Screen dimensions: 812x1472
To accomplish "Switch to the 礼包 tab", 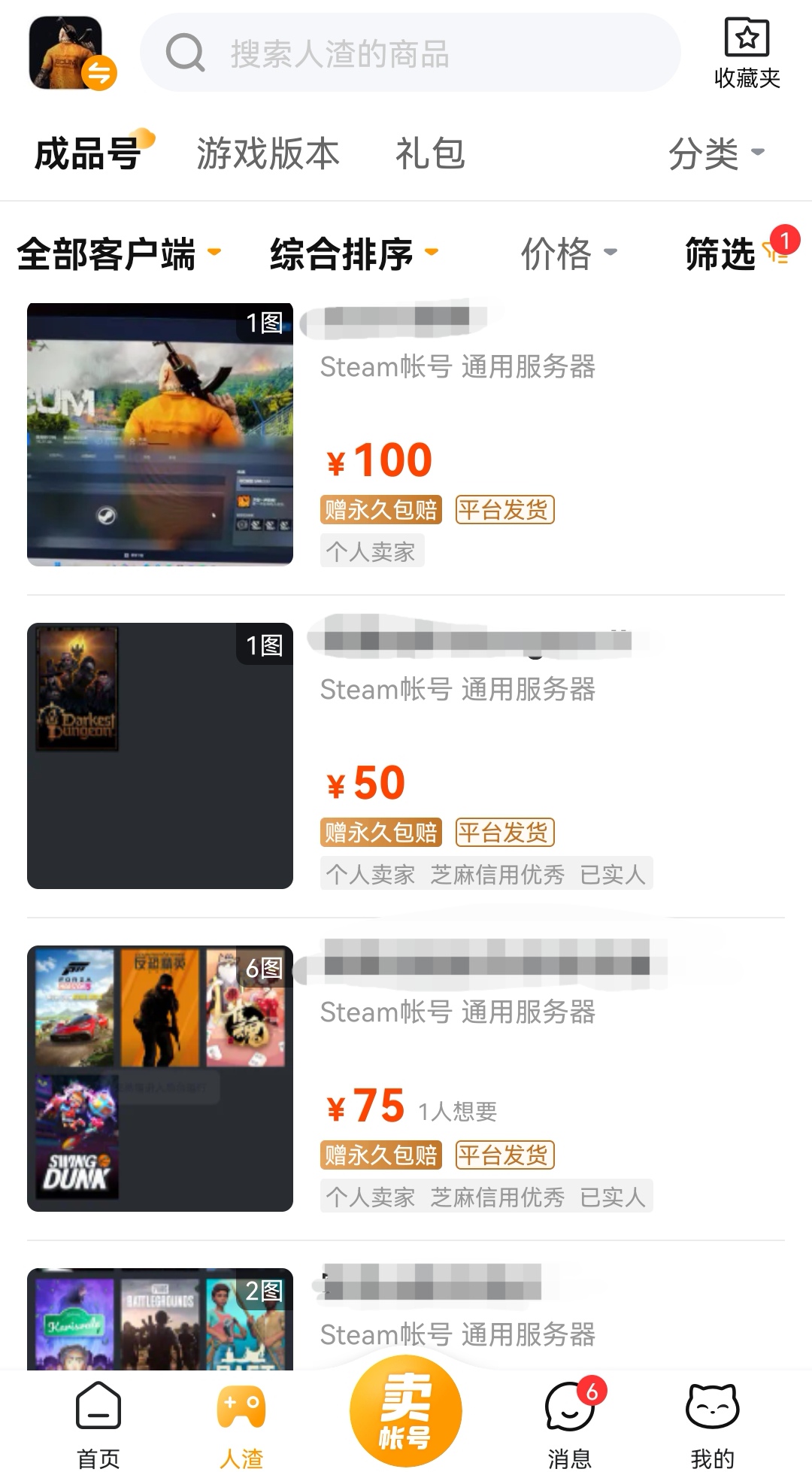I will pyautogui.click(x=430, y=153).
